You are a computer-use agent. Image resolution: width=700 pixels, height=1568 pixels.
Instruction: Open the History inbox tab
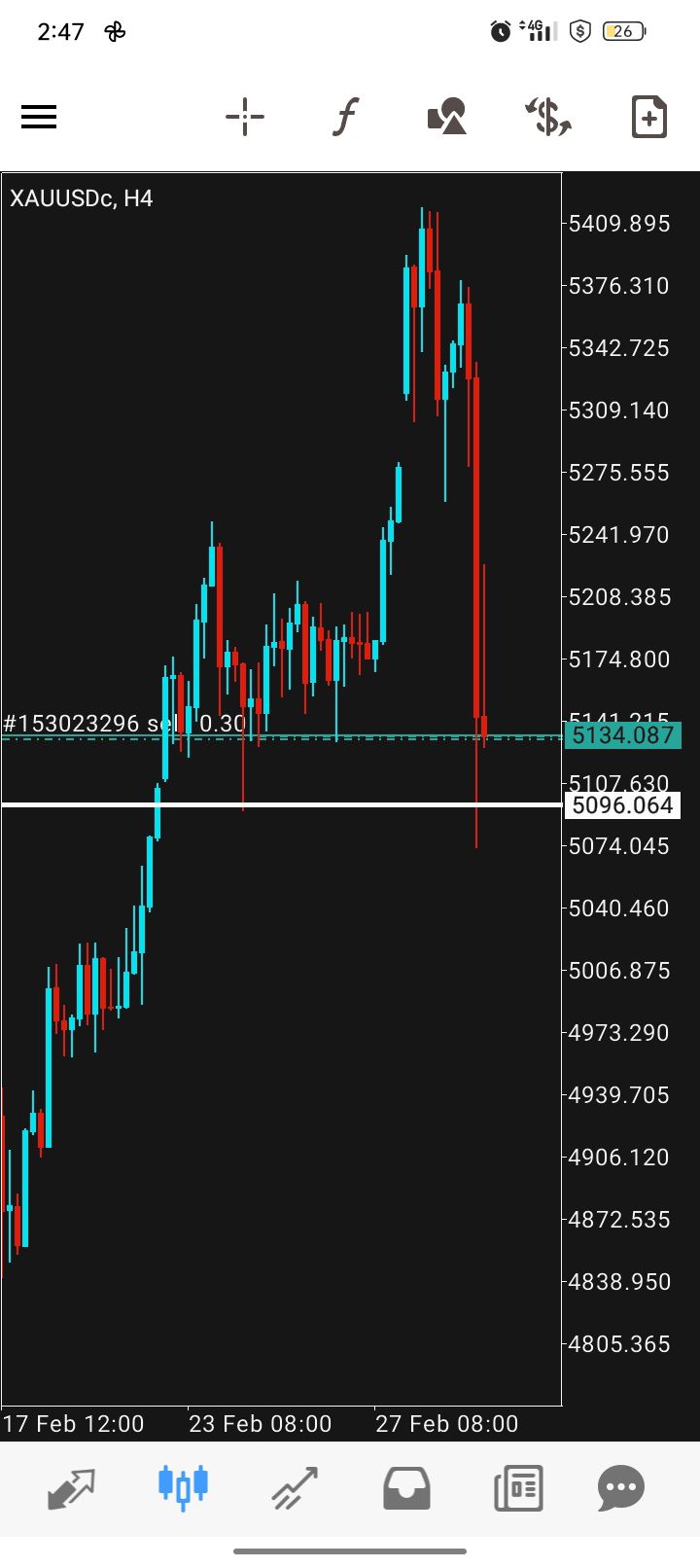[x=406, y=1487]
